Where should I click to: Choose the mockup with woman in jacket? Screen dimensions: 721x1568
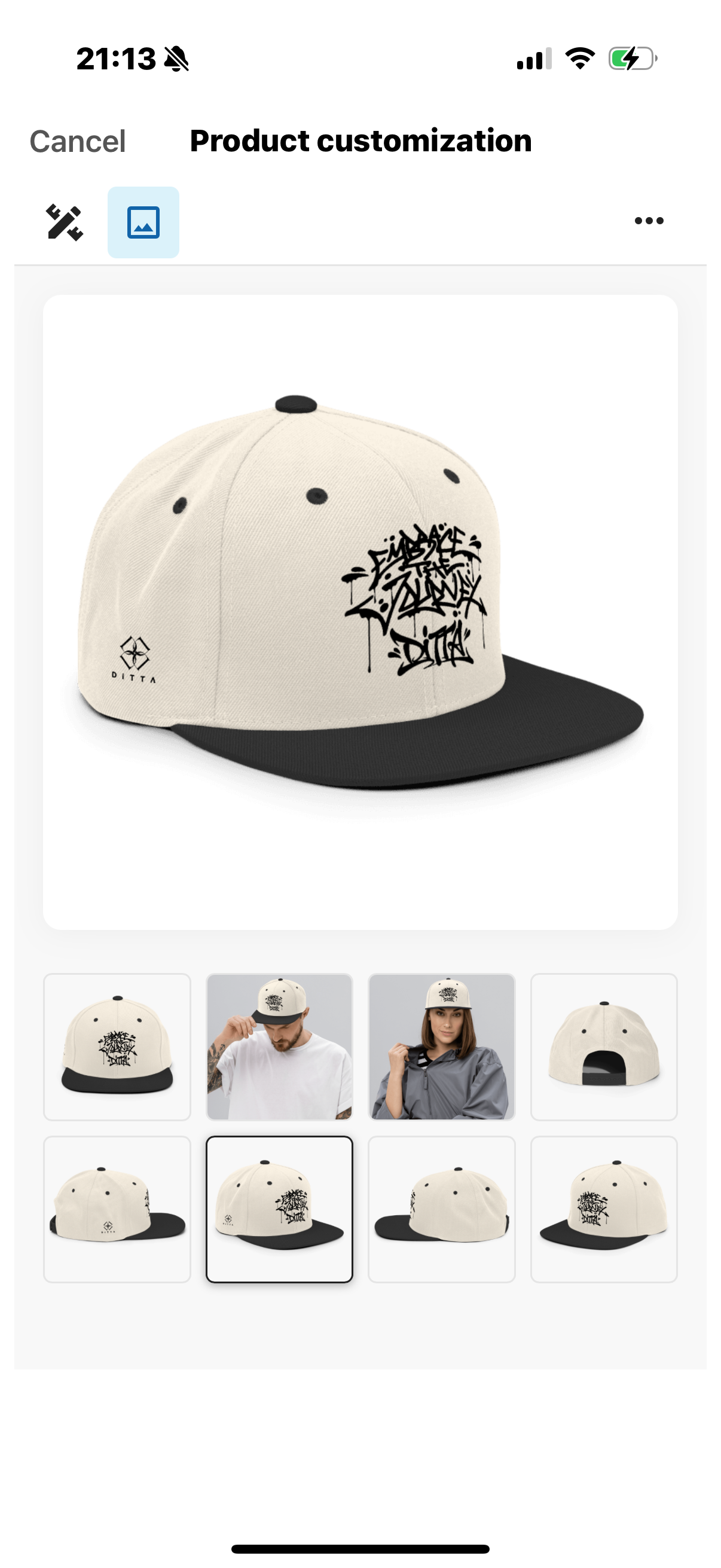(x=442, y=1047)
